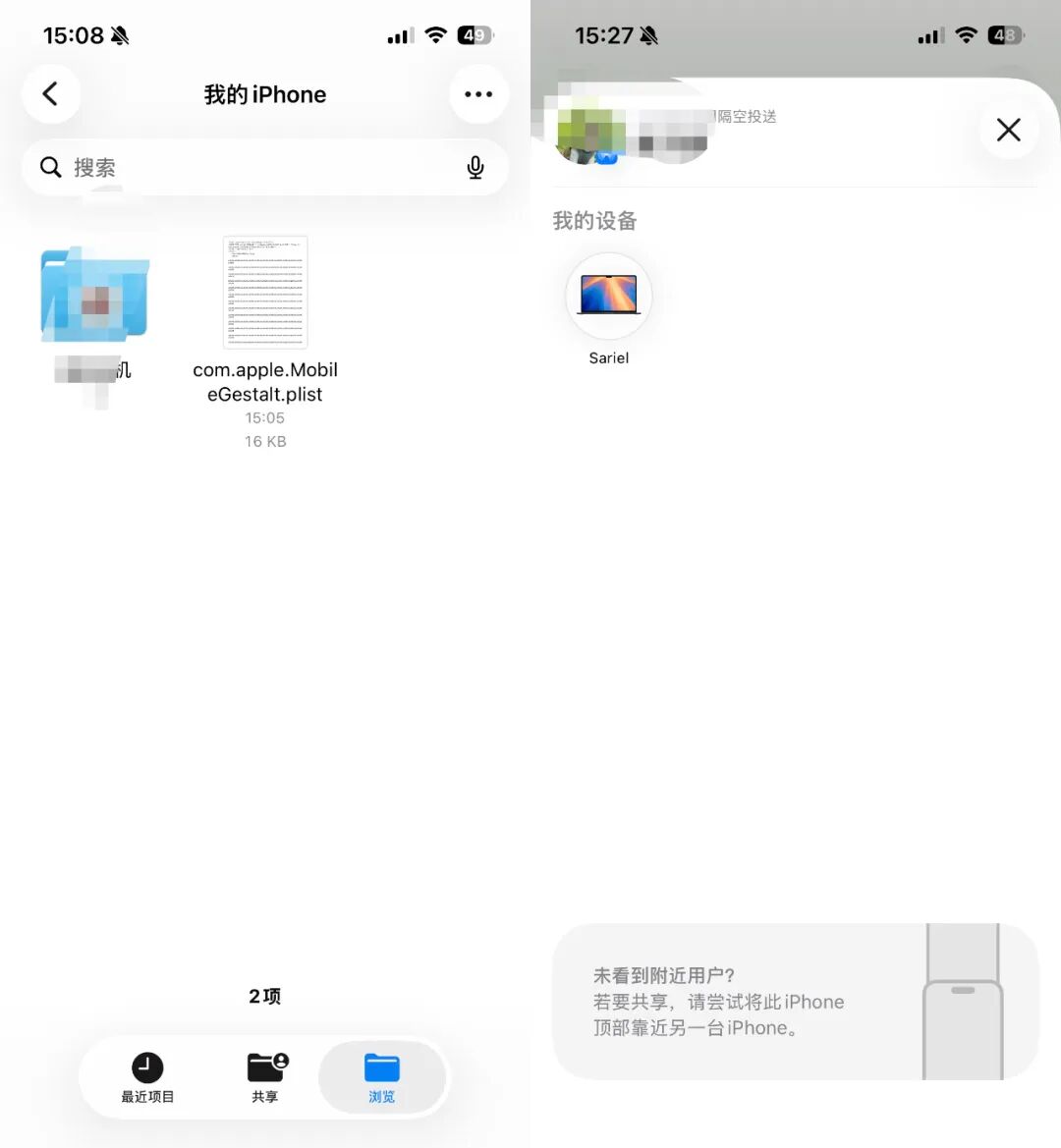
Task: Tap the 2项 item count label
Action: click(x=264, y=996)
